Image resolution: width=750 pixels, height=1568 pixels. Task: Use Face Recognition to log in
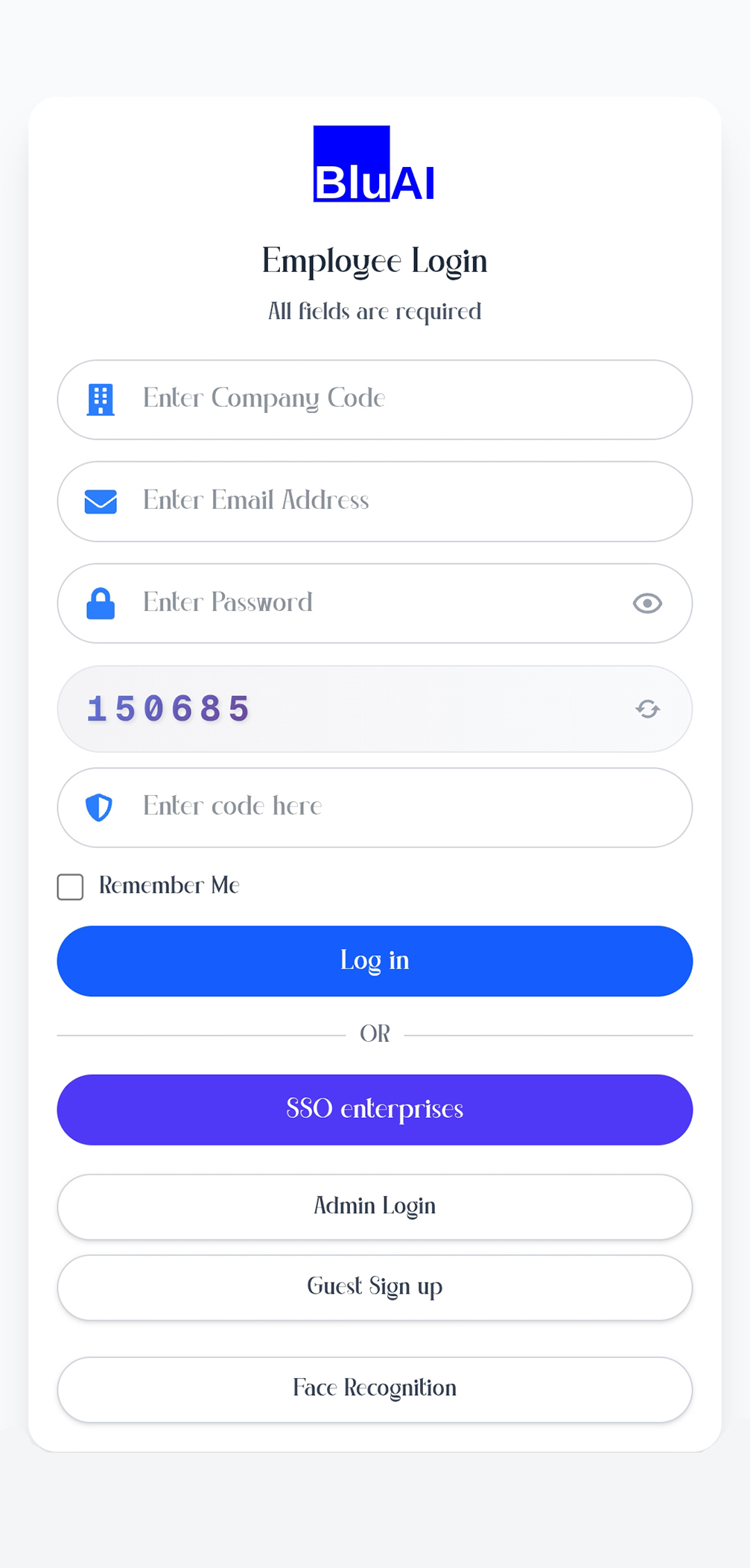pos(375,1388)
